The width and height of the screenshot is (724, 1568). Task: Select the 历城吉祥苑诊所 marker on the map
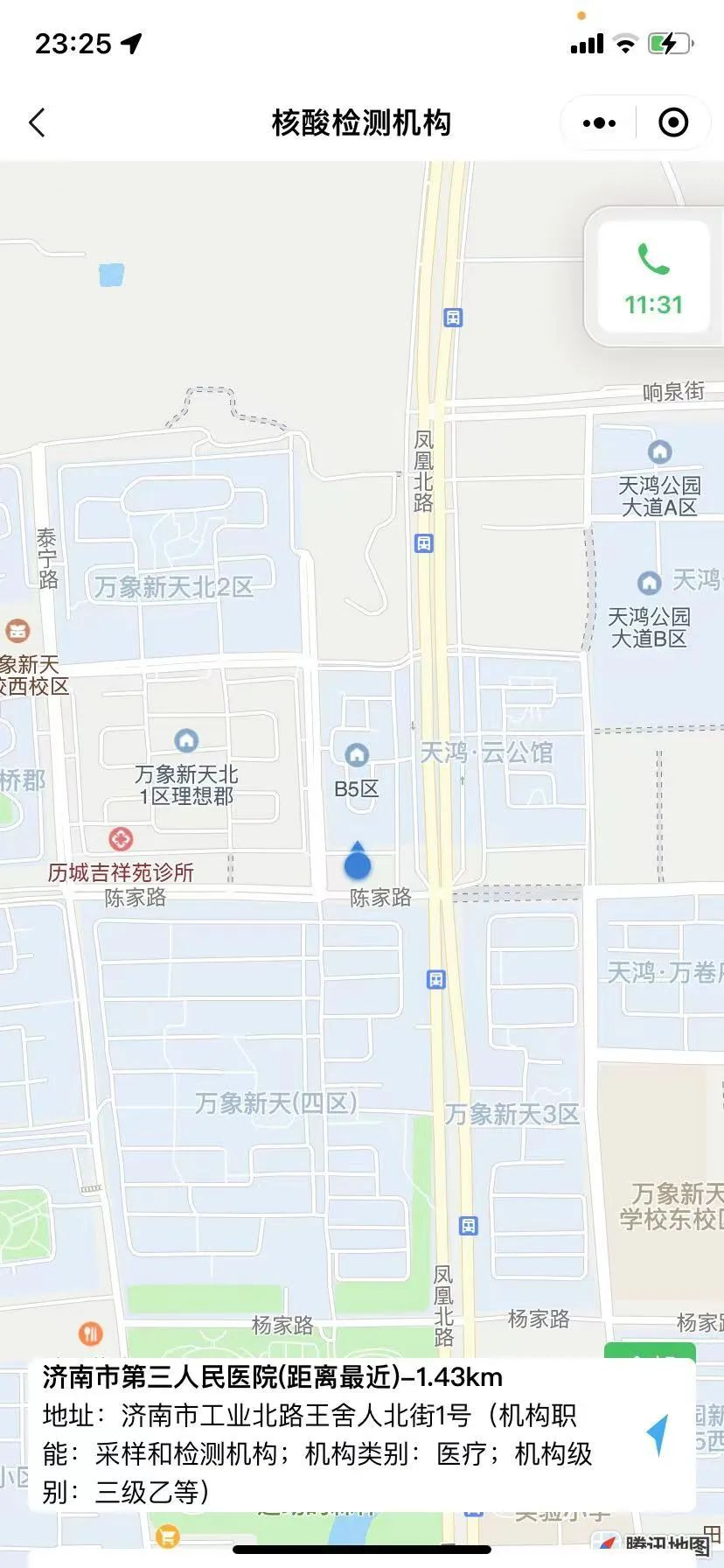(x=122, y=840)
